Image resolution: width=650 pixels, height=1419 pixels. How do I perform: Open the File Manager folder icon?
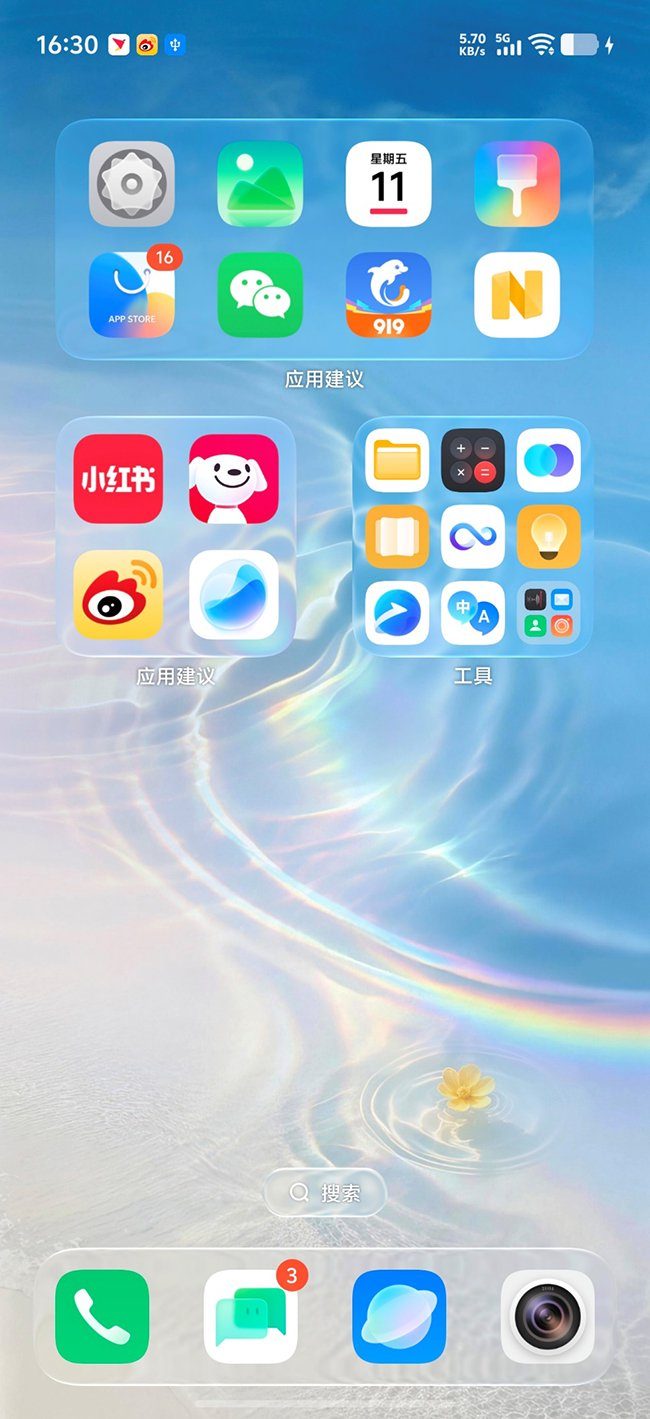397,460
